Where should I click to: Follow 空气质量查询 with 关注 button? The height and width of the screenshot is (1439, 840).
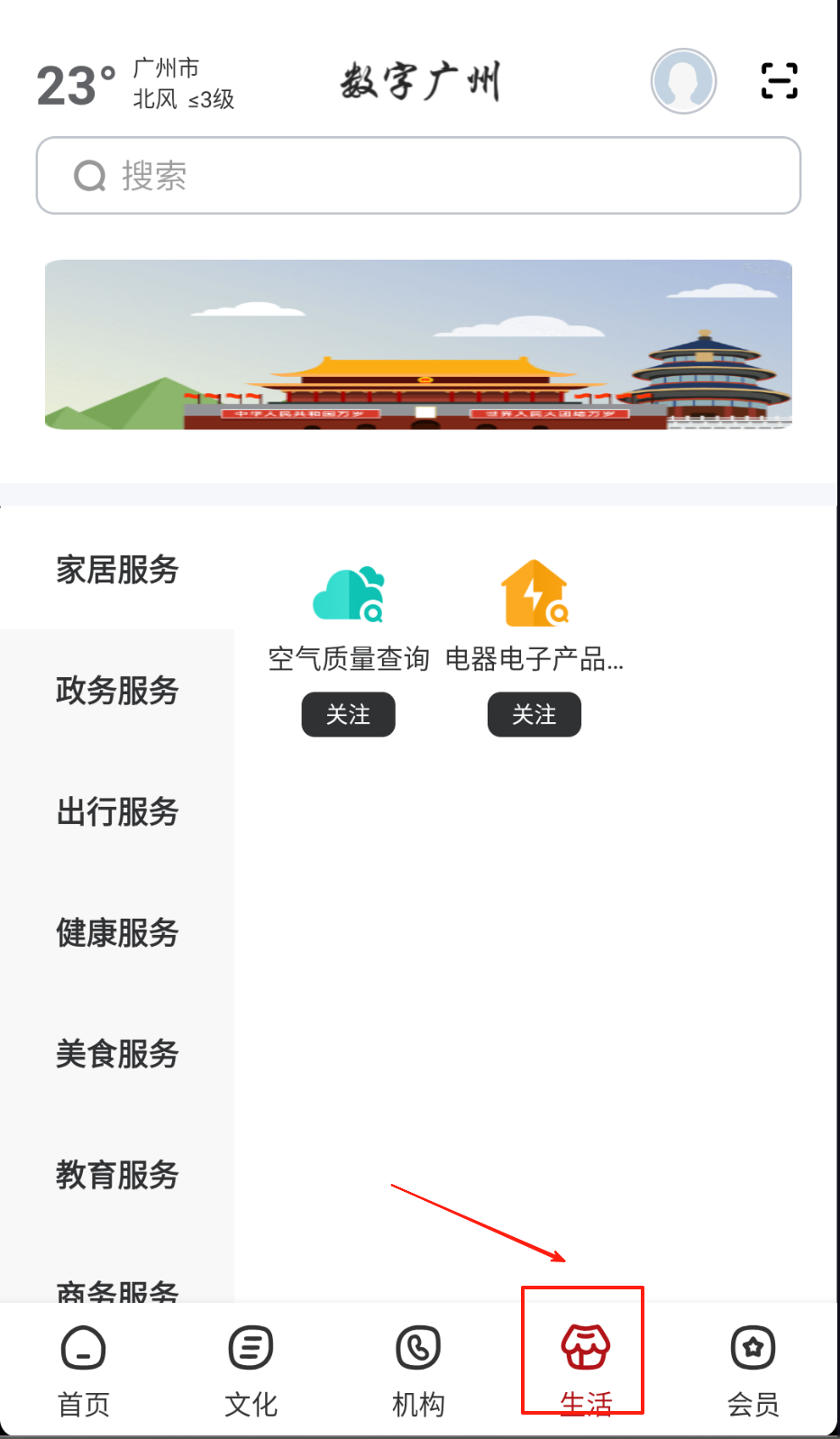click(348, 714)
